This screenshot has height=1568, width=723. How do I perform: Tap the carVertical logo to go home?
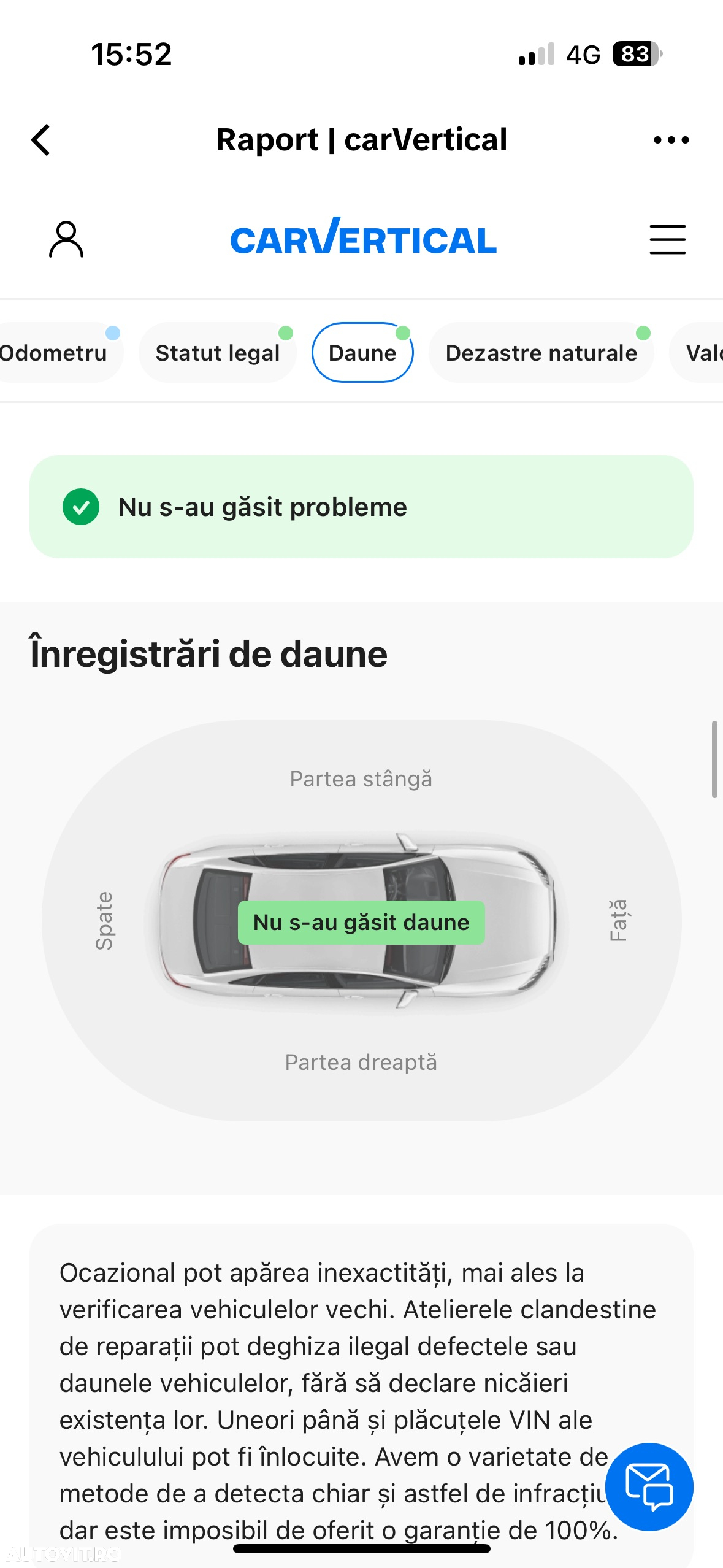coord(363,238)
